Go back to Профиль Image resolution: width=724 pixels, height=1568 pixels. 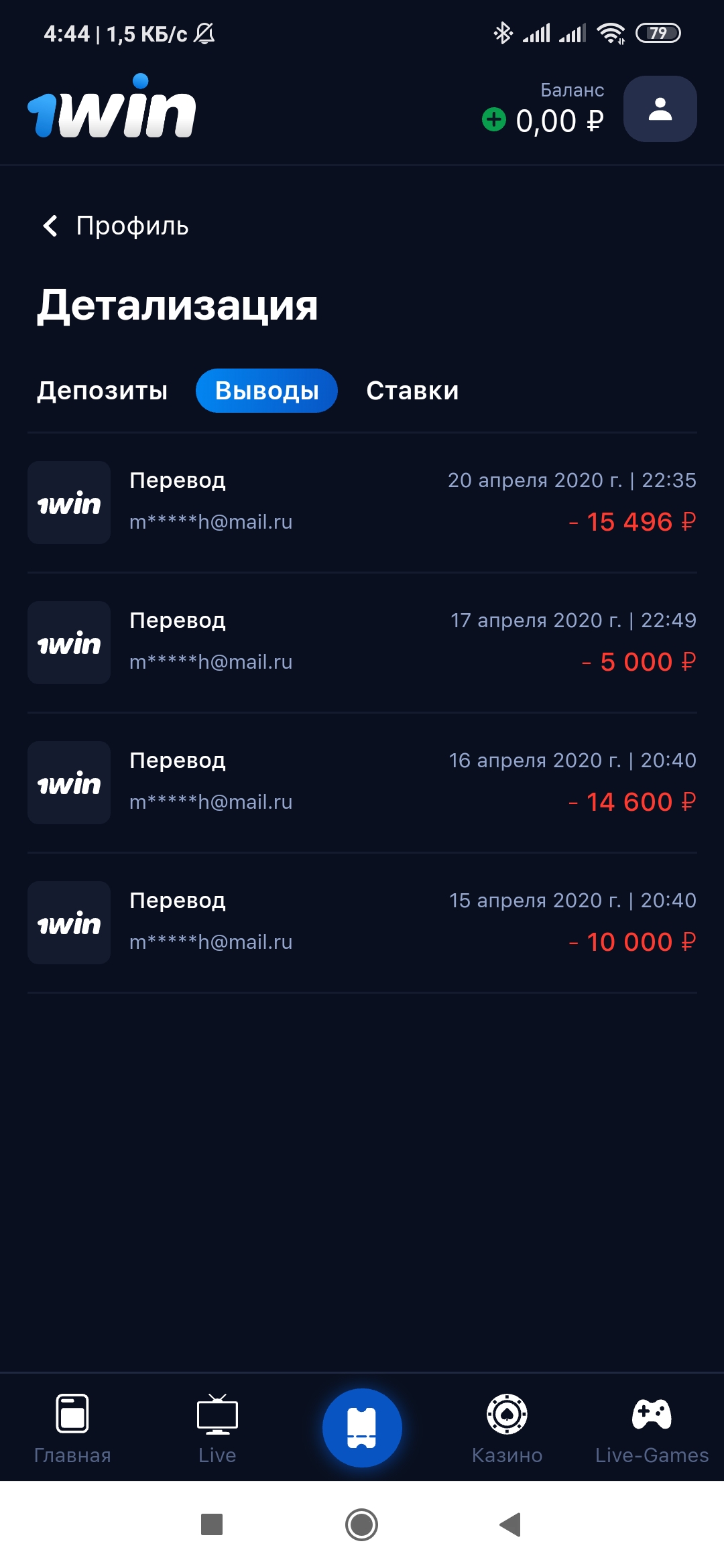[115, 226]
